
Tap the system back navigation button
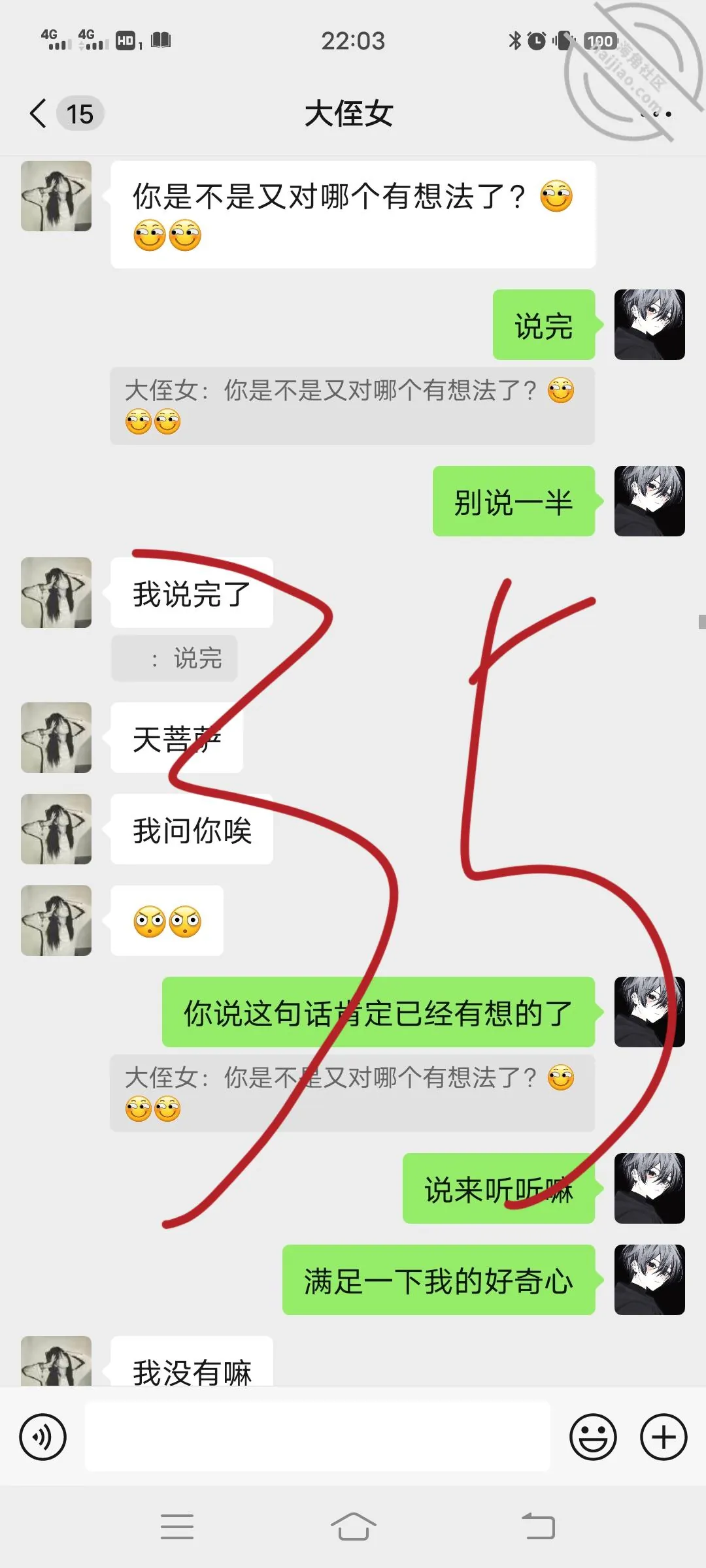(x=539, y=1527)
